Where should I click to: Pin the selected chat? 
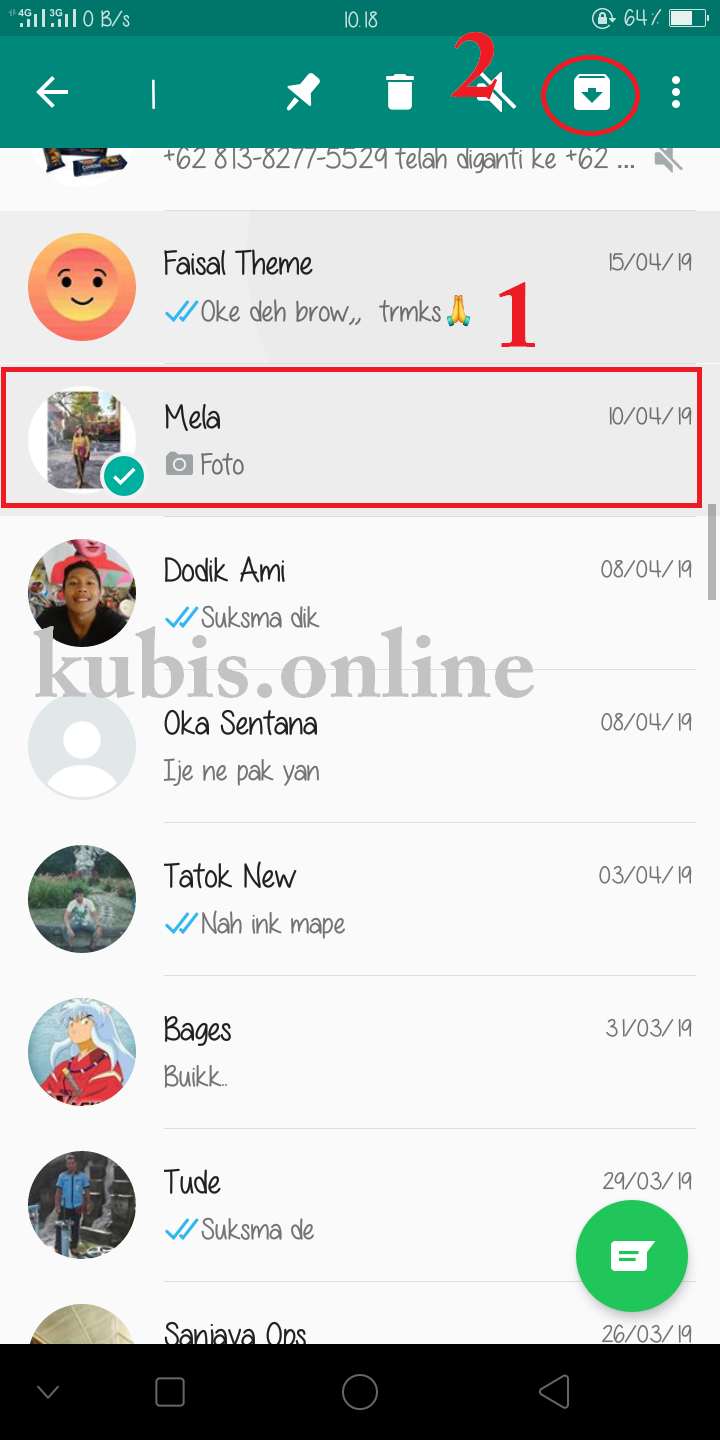click(x=301, y=93)
